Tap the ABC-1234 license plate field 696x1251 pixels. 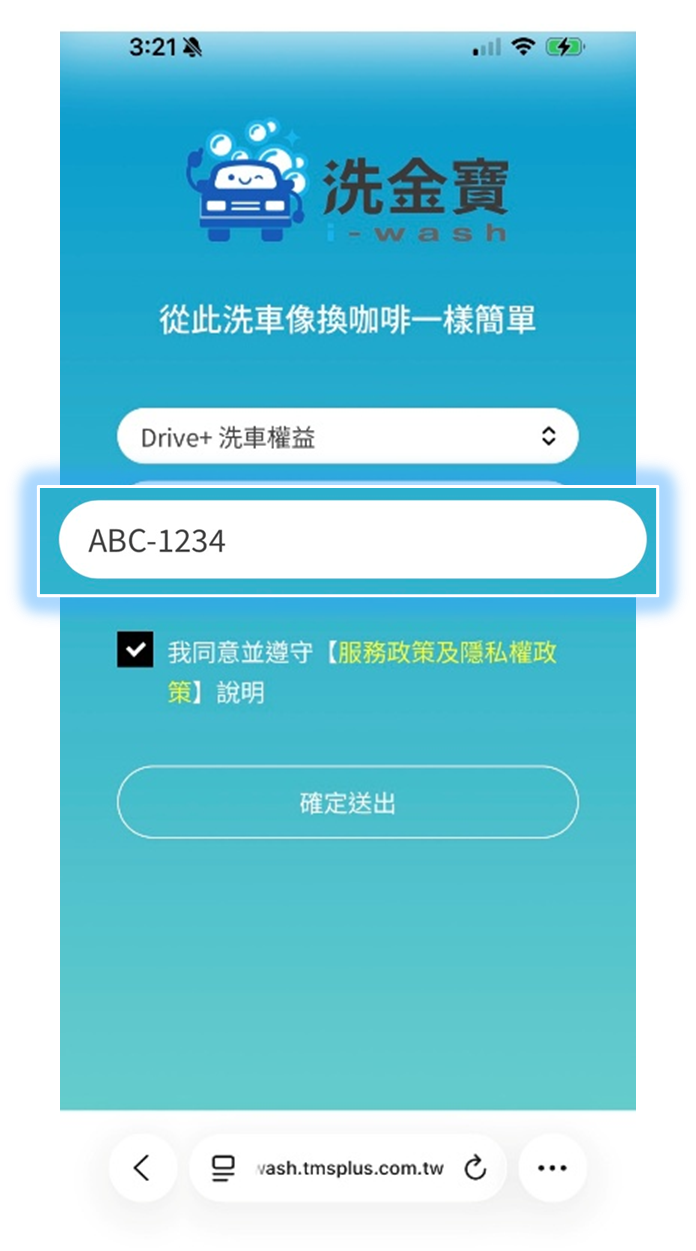pyautogui.click(x=352, y=540)
